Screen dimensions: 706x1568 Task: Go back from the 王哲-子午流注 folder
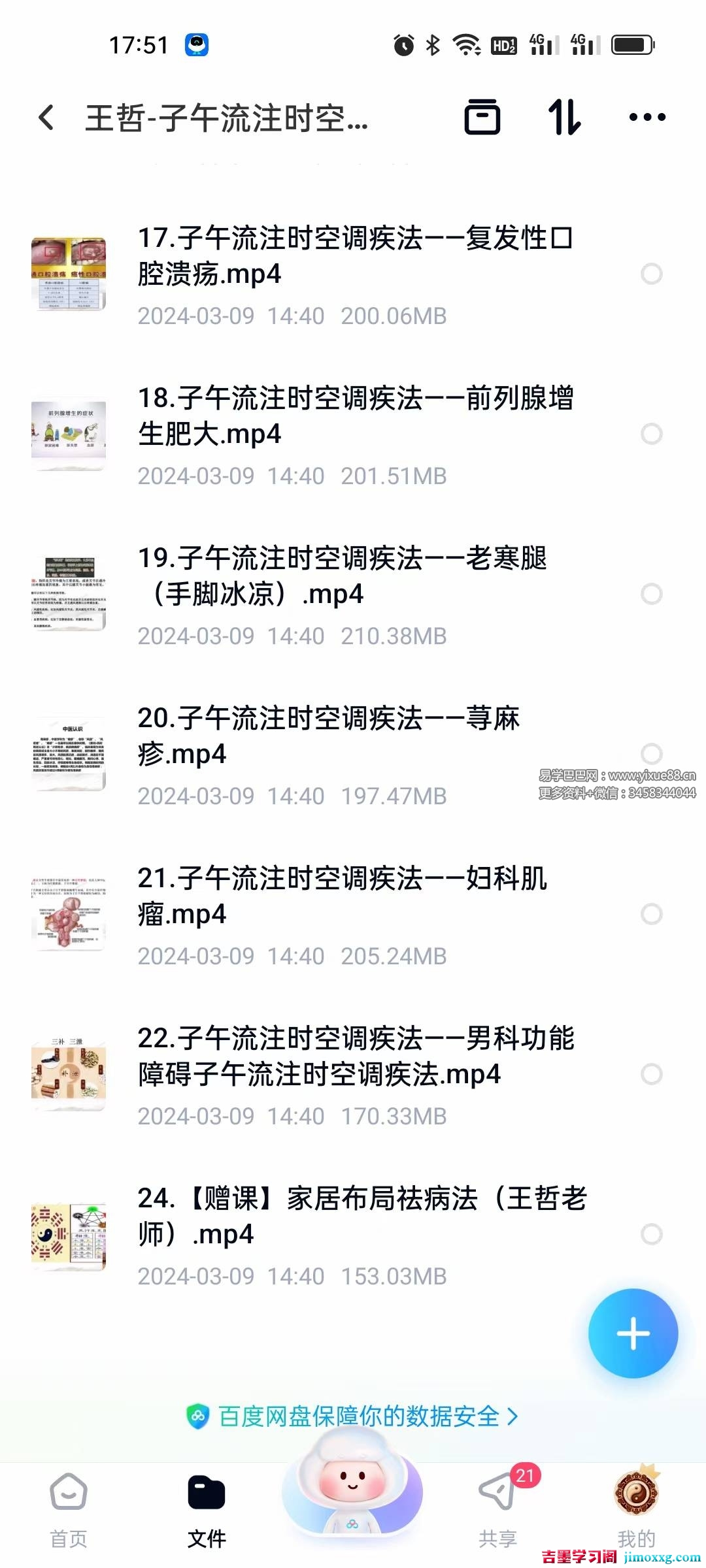click(x=46, y=118)
